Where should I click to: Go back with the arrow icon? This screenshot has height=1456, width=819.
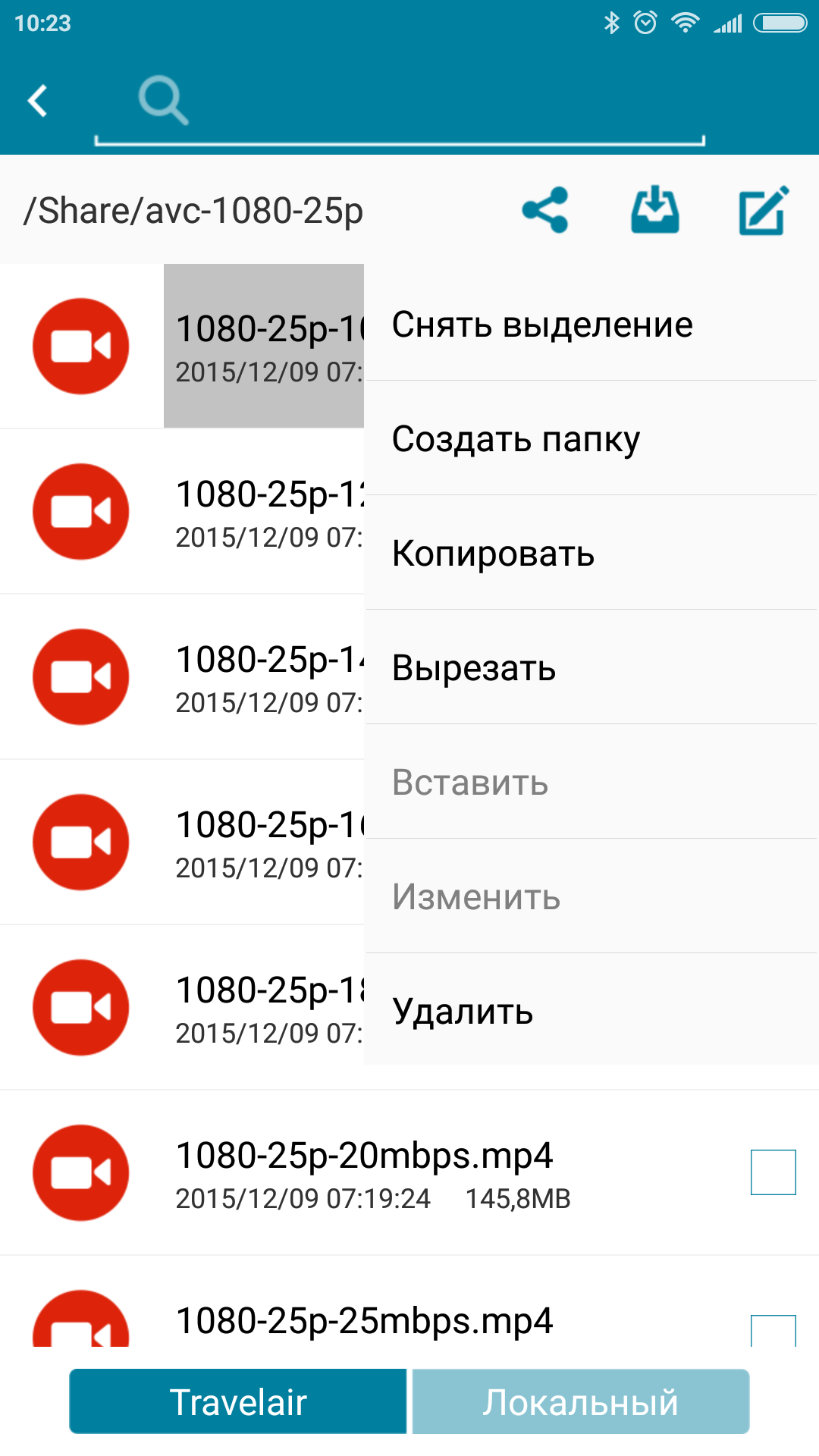coord(38,100)
